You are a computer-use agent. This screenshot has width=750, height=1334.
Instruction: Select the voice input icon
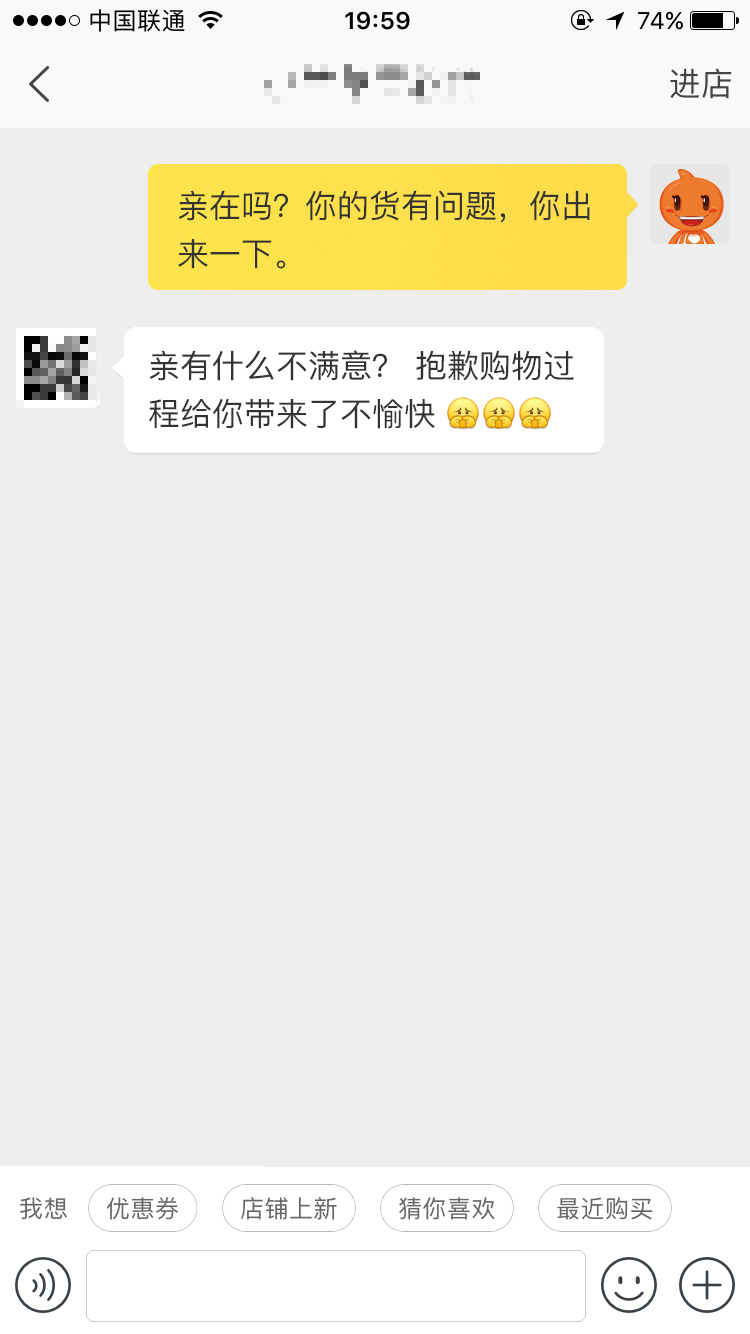(x=41, y=1285)
